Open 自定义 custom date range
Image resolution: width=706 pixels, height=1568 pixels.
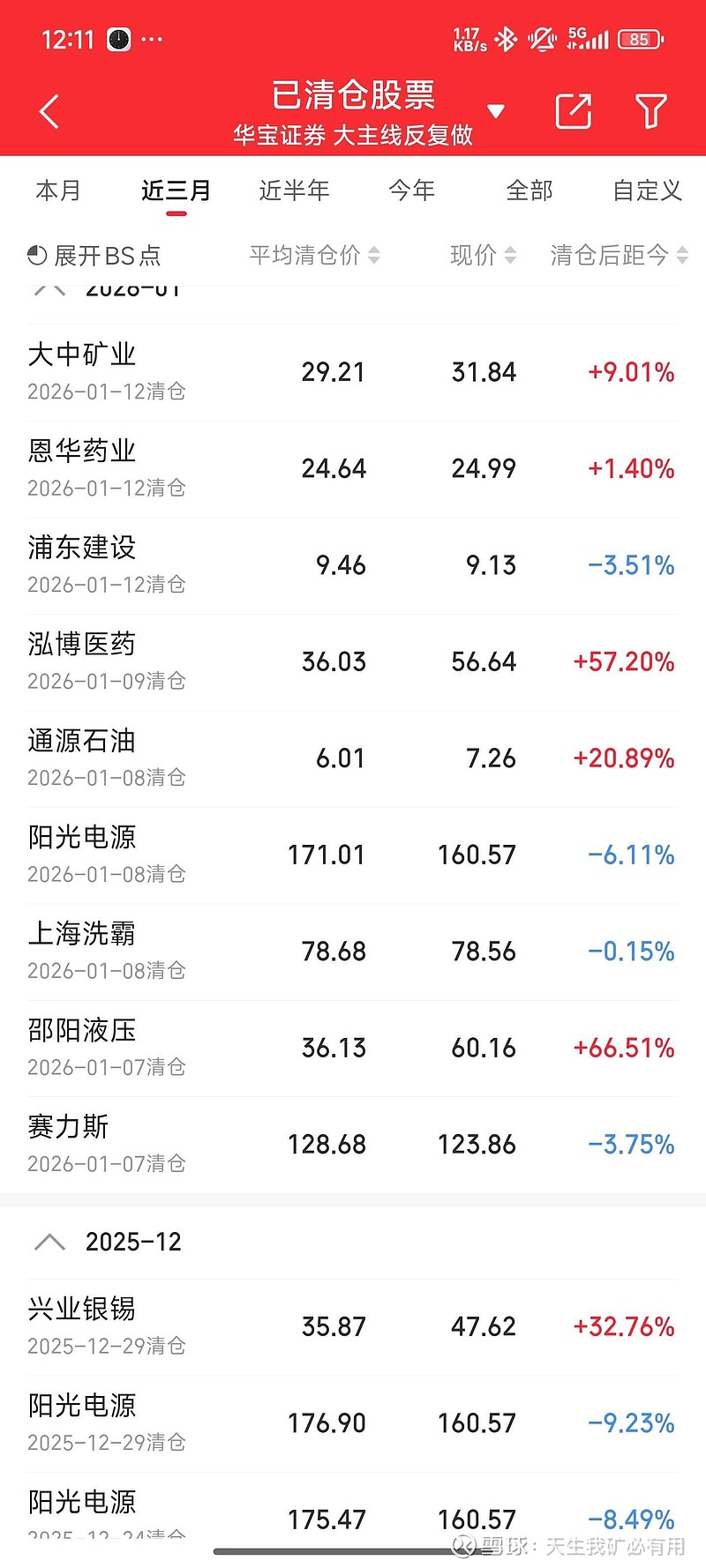[645, 190]
